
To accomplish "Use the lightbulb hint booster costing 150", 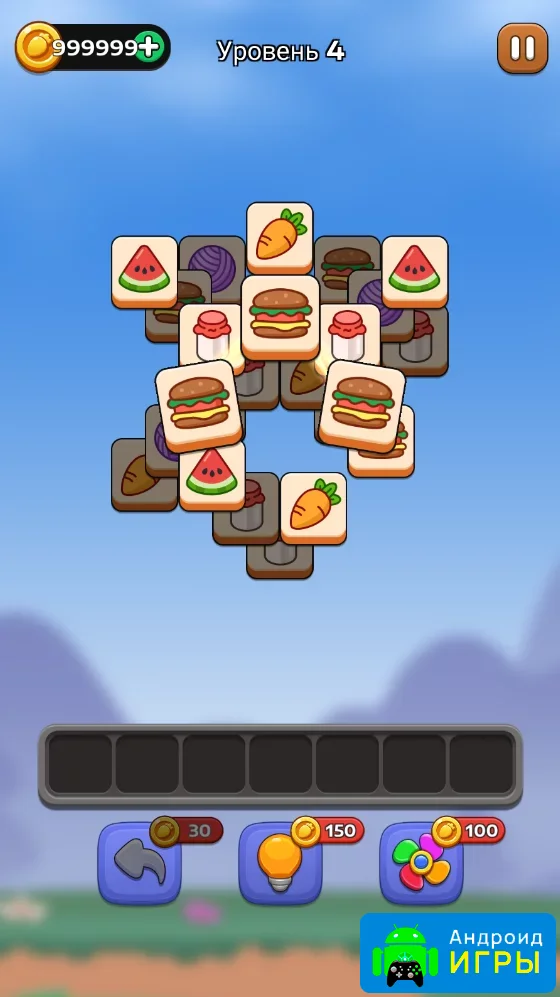I will point(280,863).
